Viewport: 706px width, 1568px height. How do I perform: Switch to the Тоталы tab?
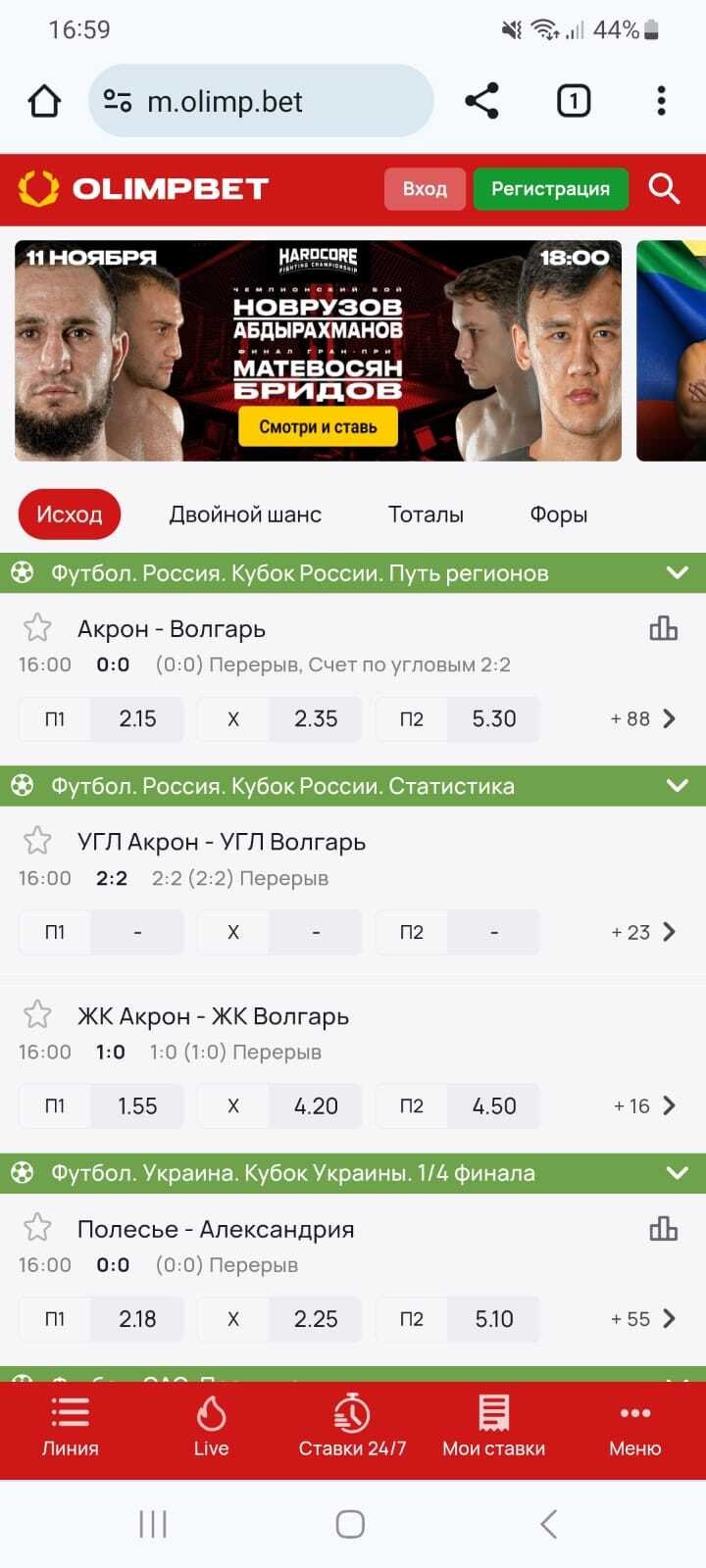click(426, 514)
